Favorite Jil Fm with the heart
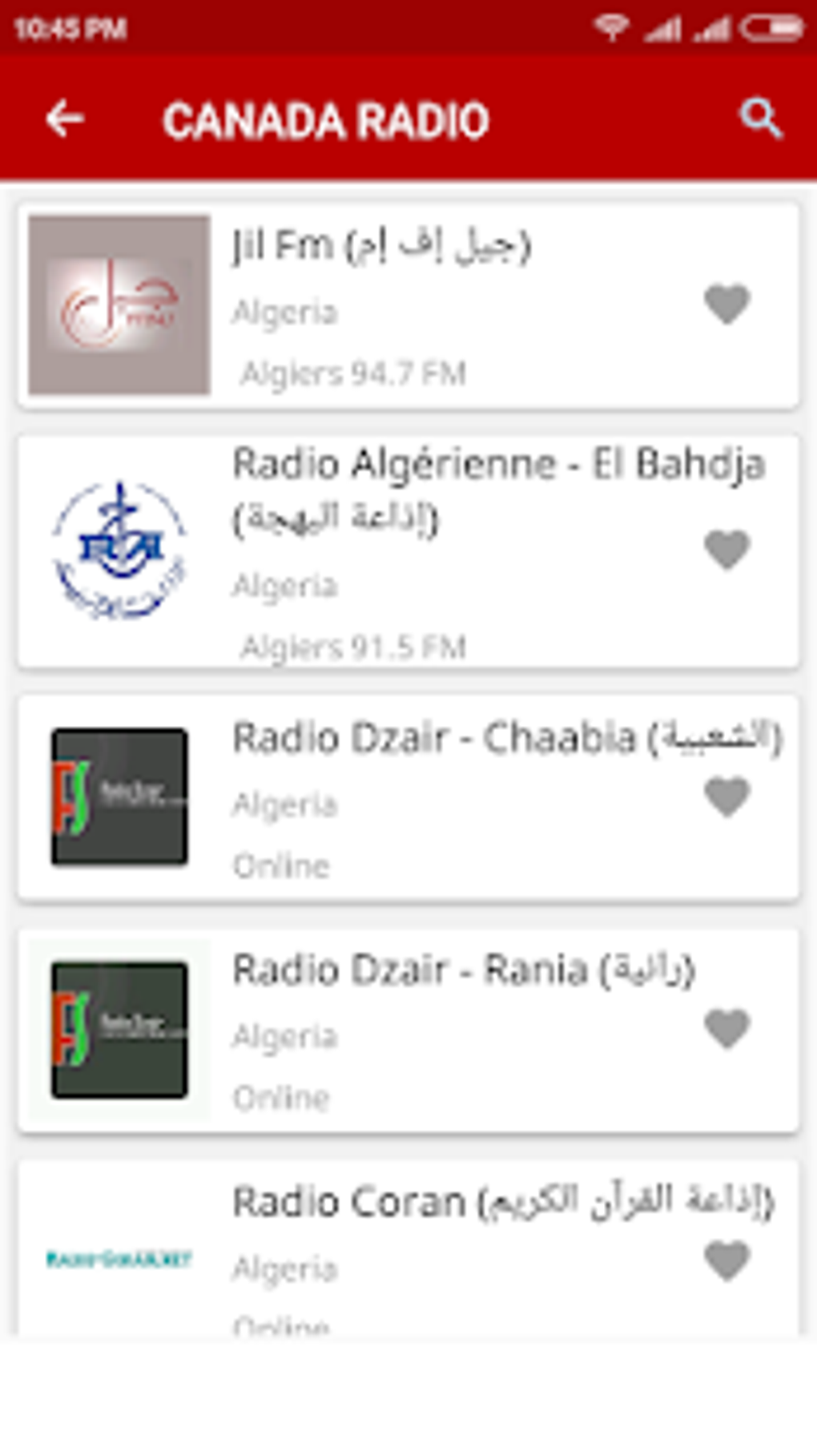 pyautogui.click(x=727, y=305)
